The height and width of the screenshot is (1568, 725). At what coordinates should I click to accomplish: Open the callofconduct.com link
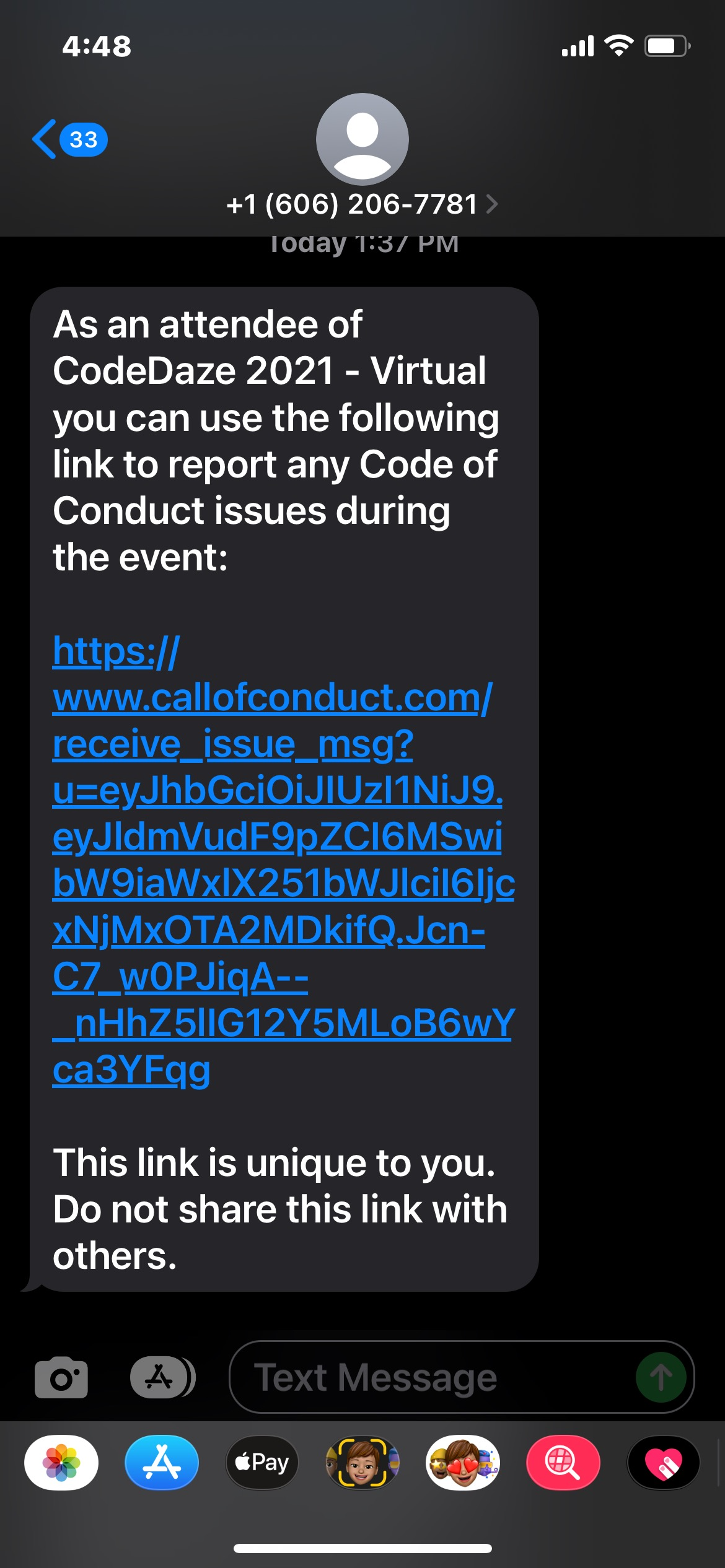click(273, 698)
